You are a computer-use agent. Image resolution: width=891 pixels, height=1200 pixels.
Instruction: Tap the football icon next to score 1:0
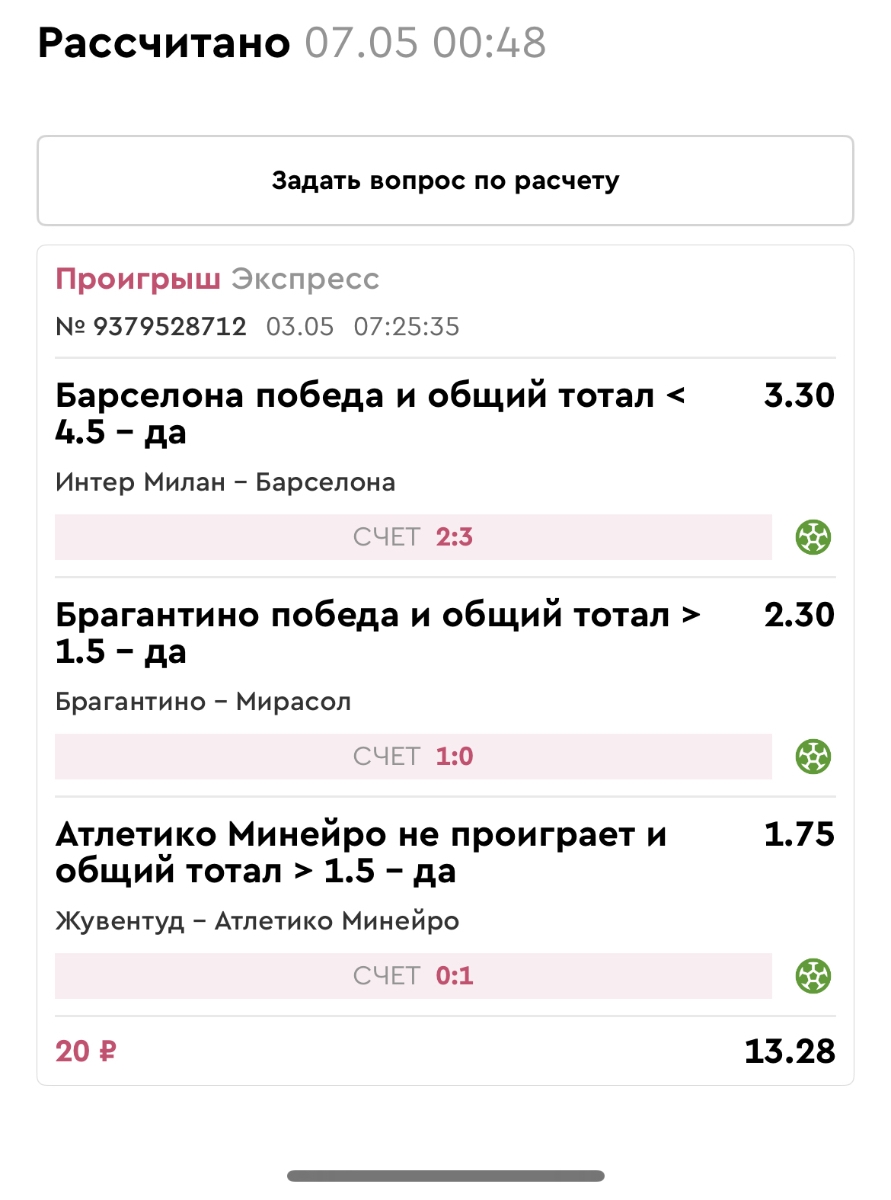pos(813,757)
